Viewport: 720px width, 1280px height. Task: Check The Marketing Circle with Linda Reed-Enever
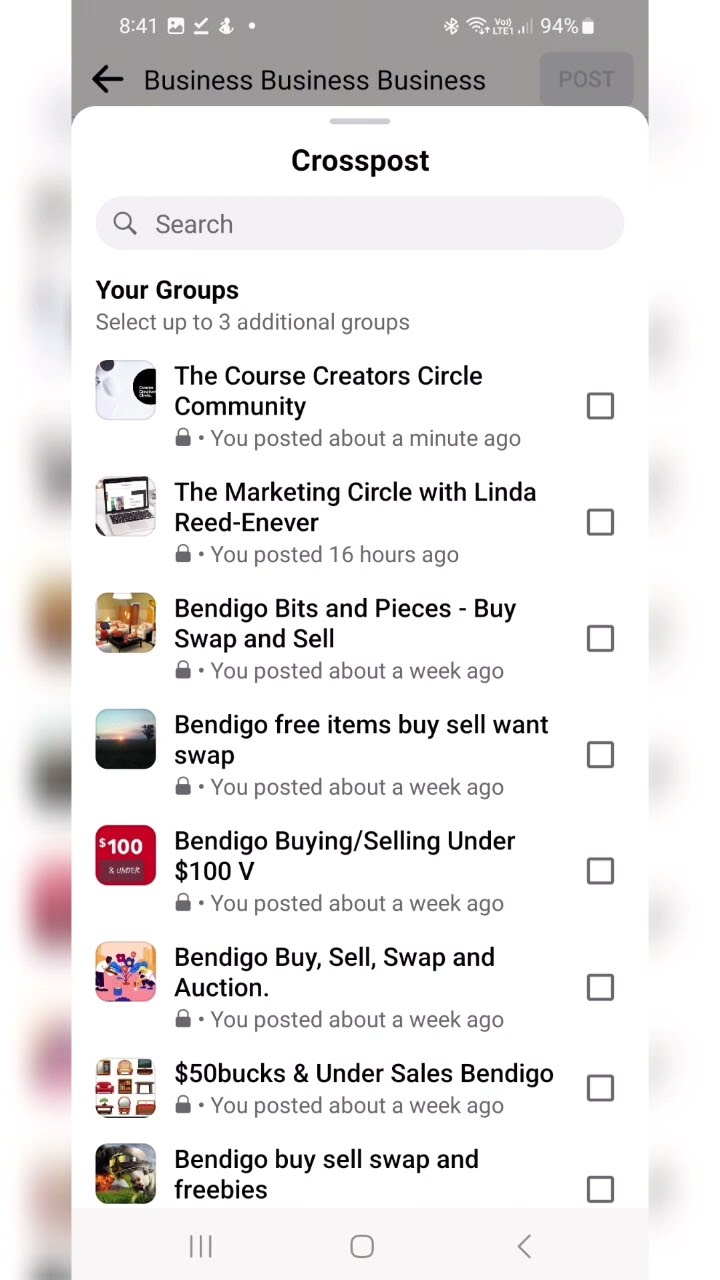point(600,522)
